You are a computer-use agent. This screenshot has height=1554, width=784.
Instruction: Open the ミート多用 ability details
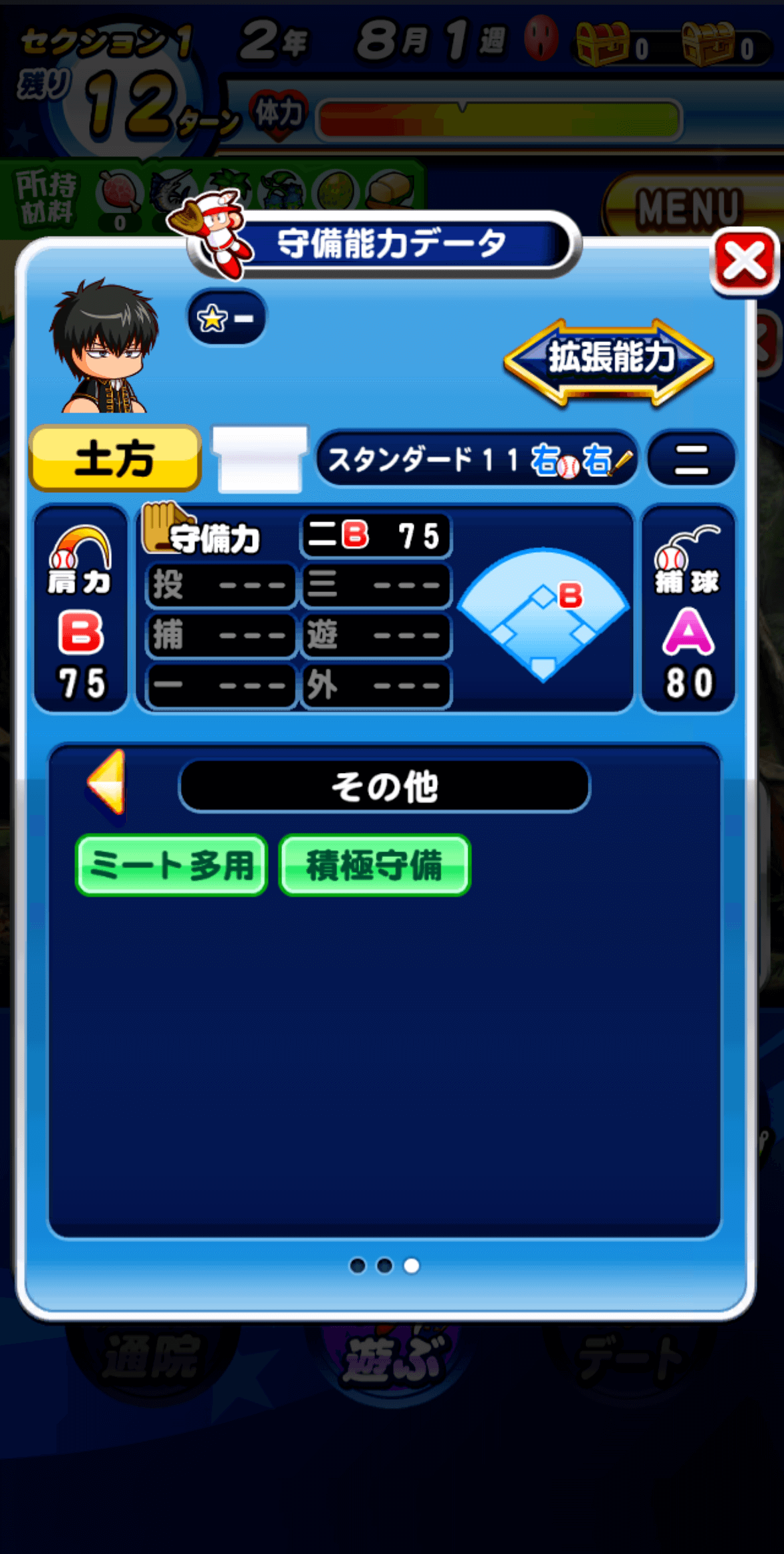pos(172,865)
